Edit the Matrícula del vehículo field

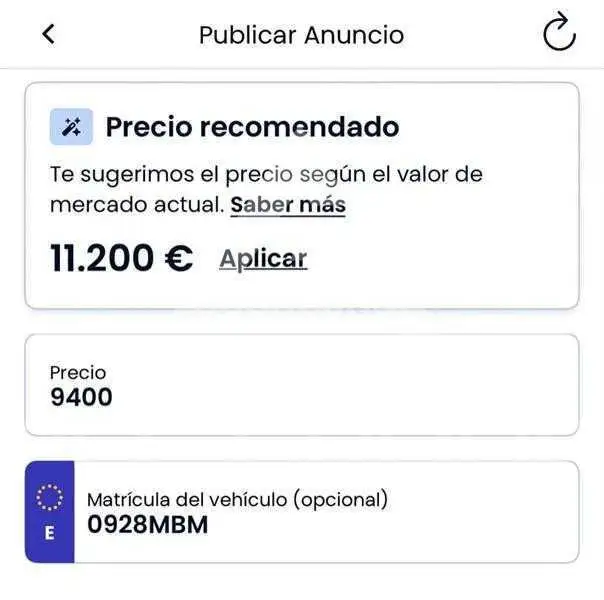tap(302, 512)
